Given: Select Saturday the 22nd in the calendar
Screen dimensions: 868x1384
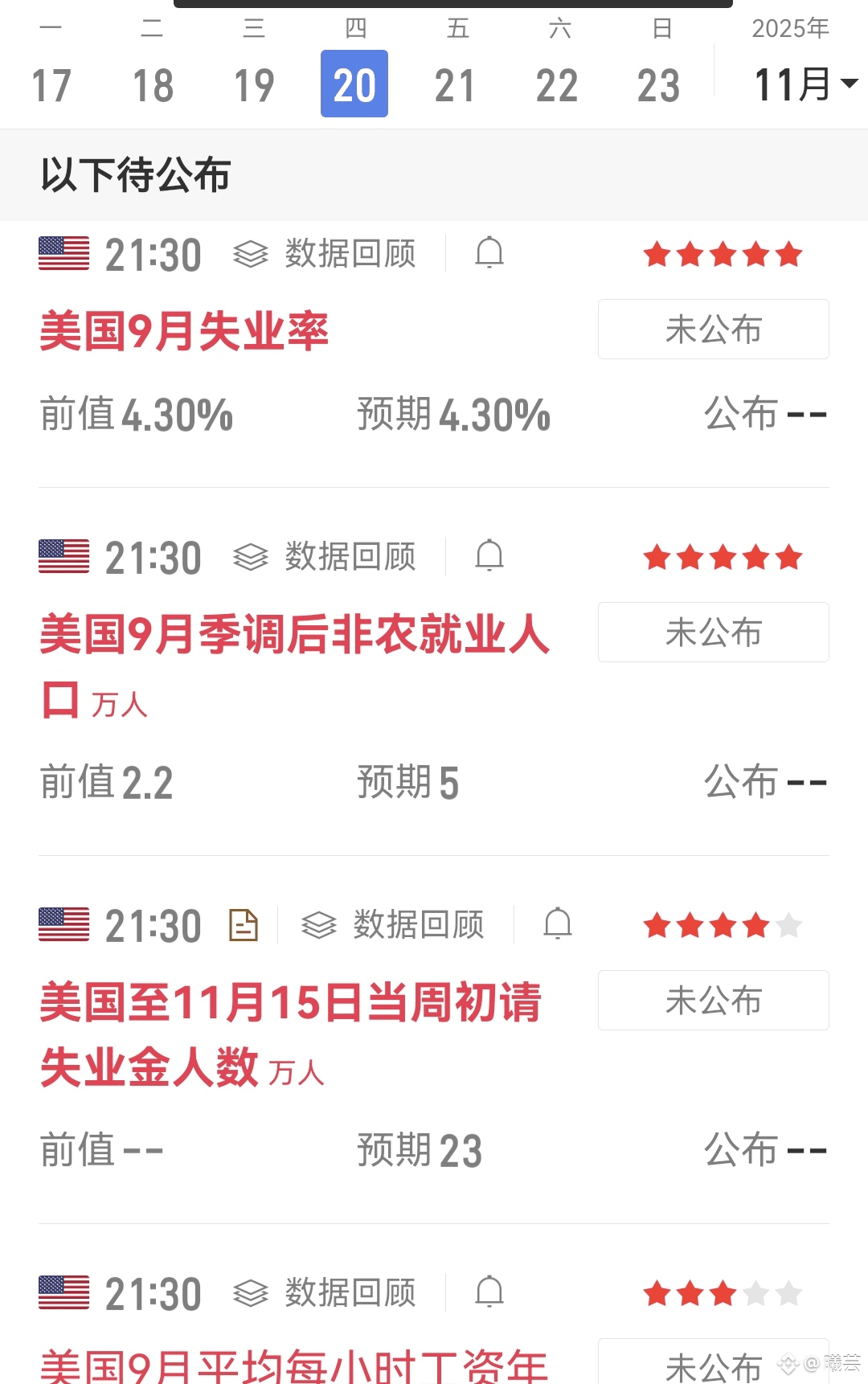Looking at the screenshot, I should 557,84.
